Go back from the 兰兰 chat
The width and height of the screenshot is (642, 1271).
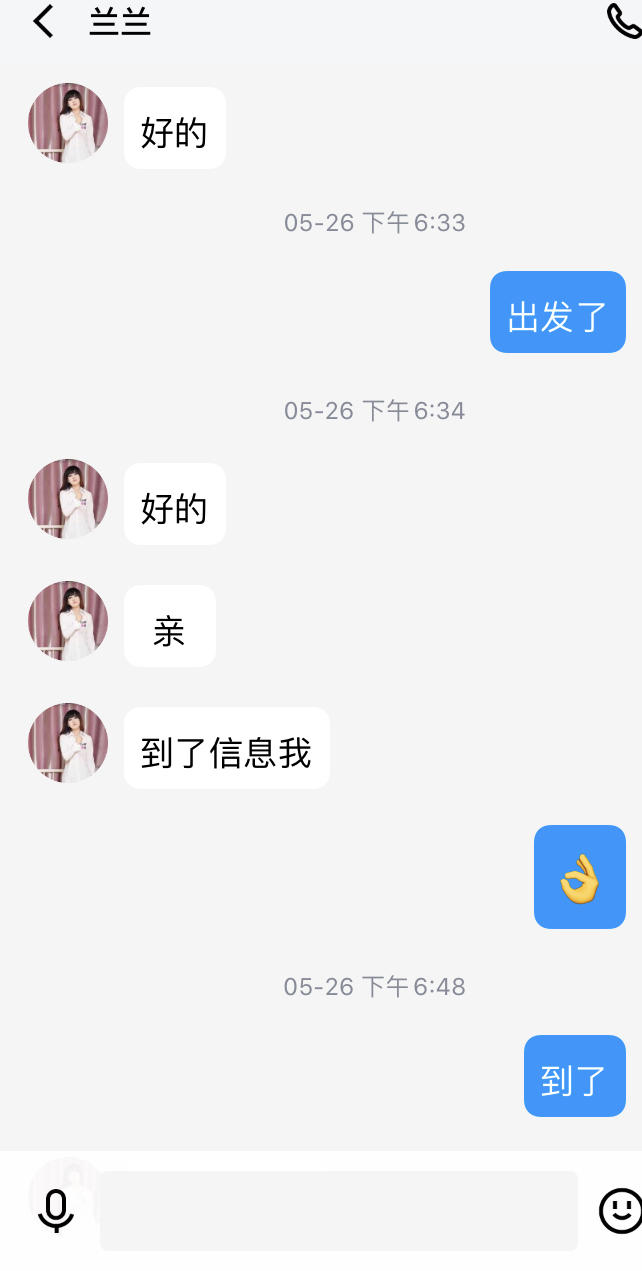pos(43,21)
